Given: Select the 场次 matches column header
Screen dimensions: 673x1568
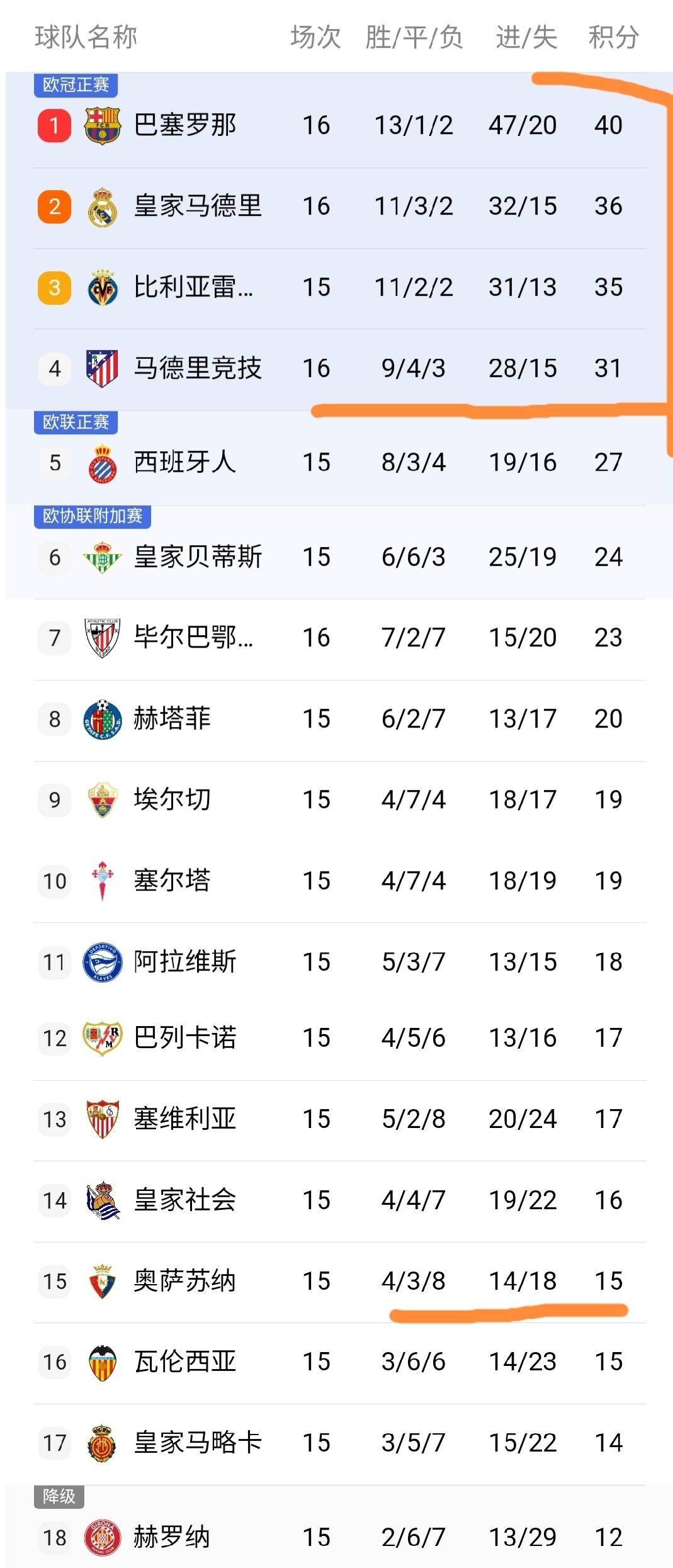Looking at the screenshot, I should [x=317, y=38].
